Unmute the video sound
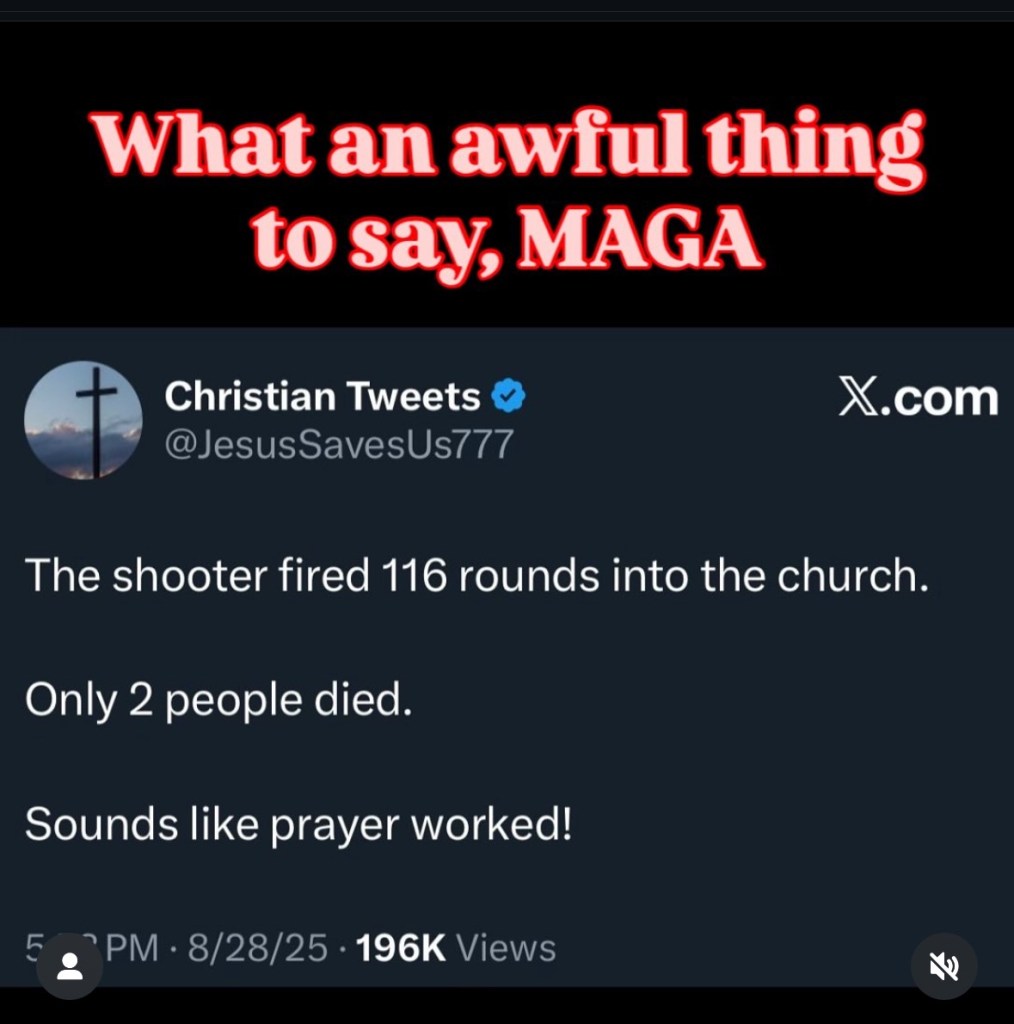 coord(944,966)
